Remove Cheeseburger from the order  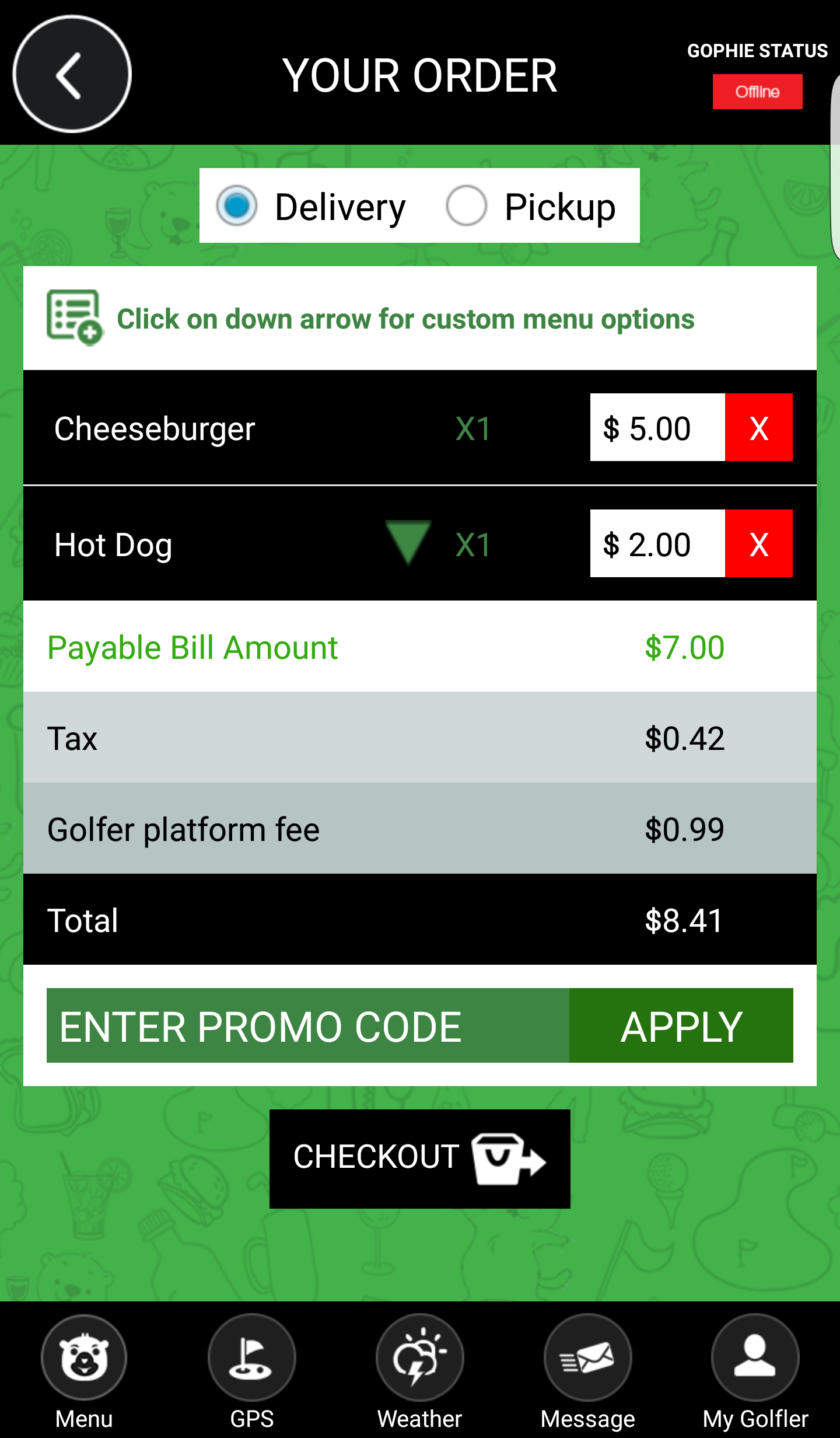click(758, 428)
